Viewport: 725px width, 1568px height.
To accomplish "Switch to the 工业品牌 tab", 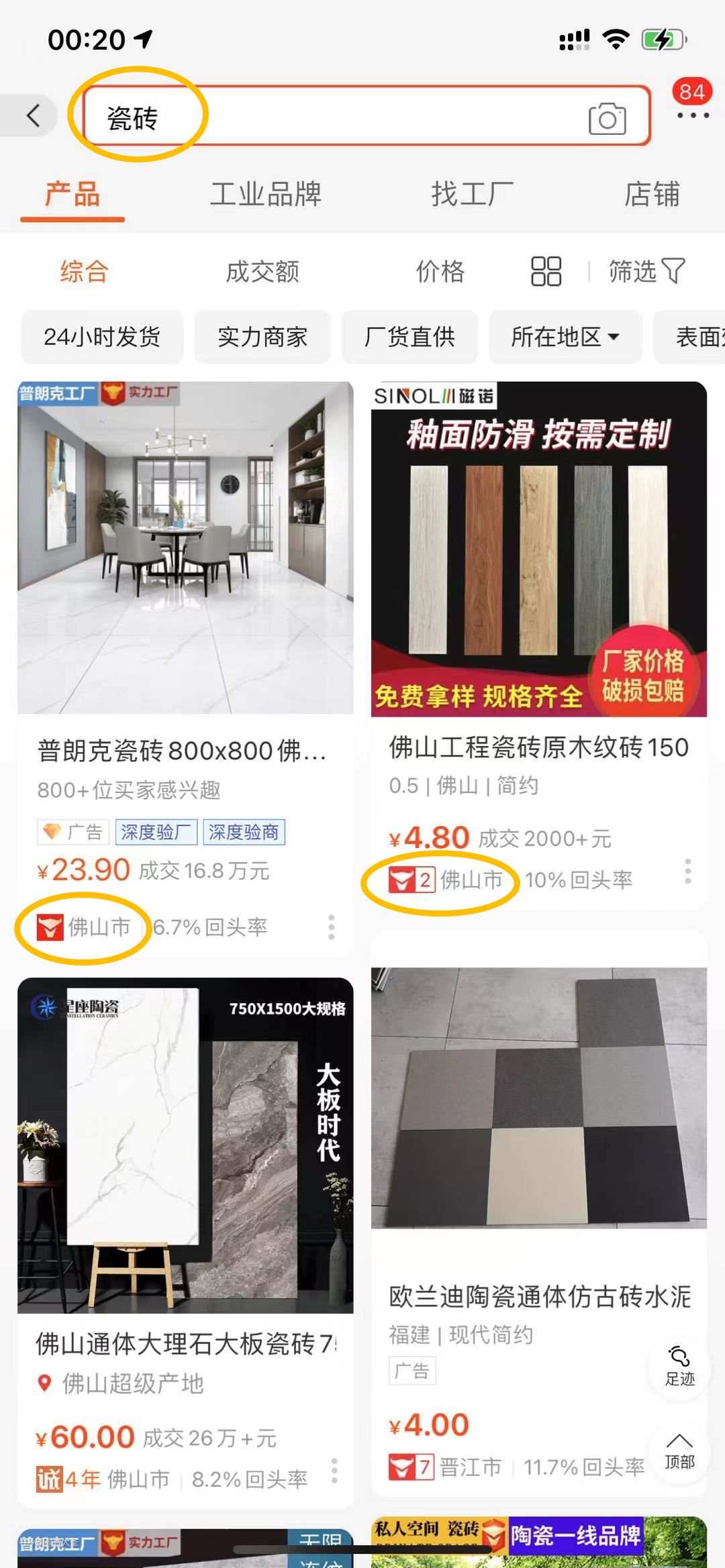I will click(266, 195).
